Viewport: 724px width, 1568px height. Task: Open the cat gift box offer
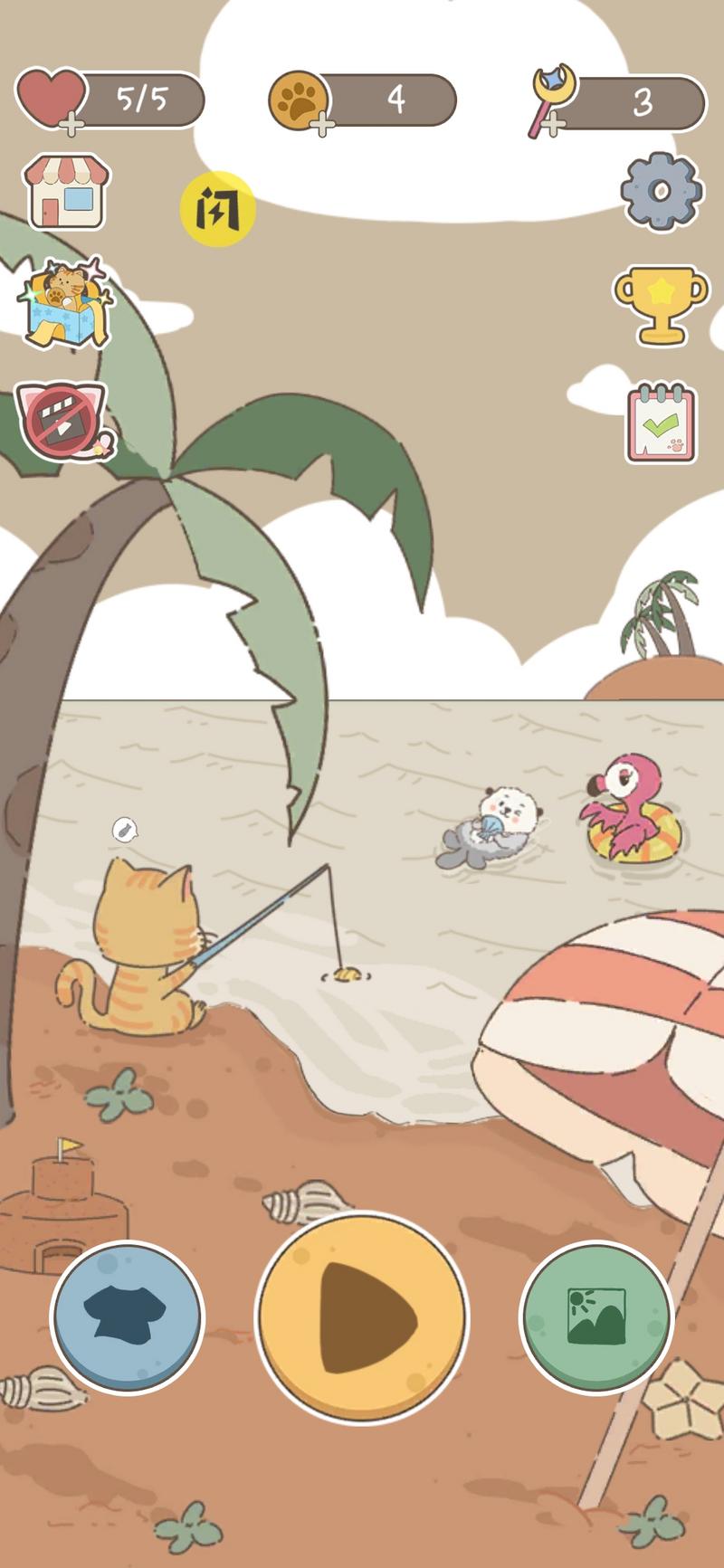tap(65, 306)
